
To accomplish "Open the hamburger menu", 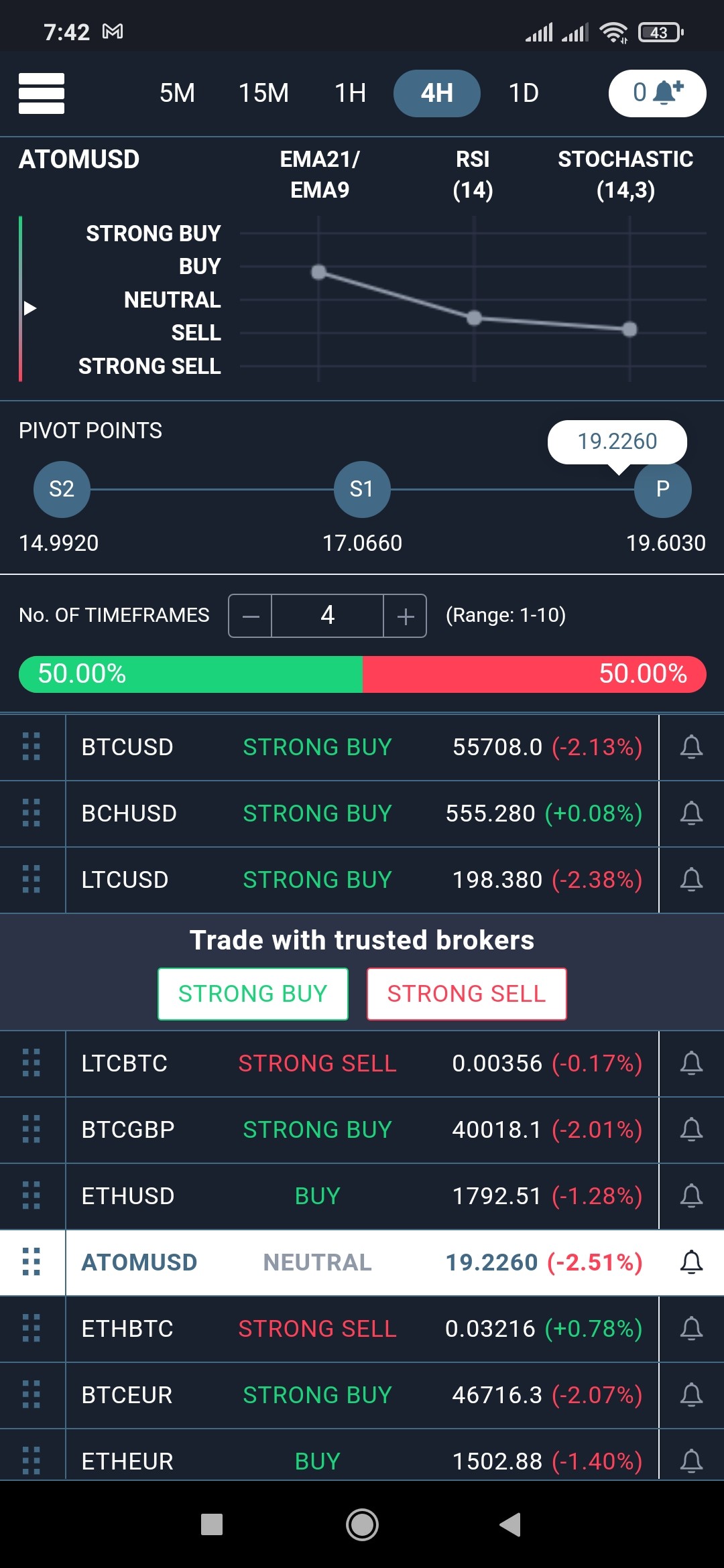I will click(42, 93).
